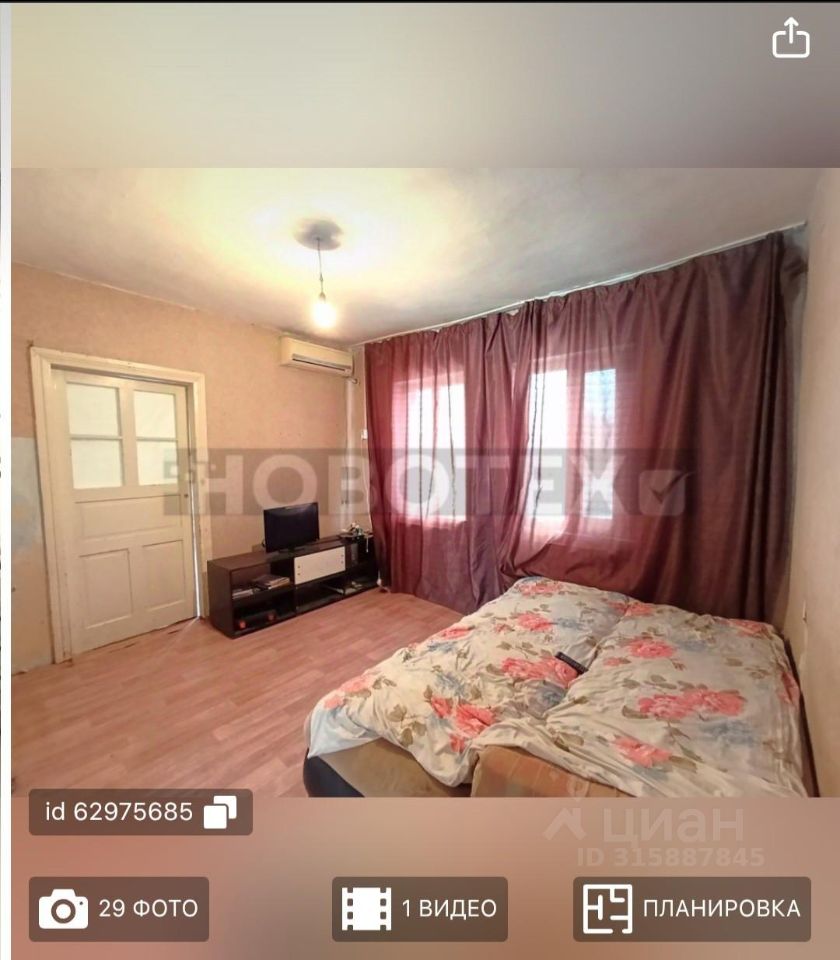Share this listing
This screenshot has height=960, width=840.
[x=791, y=39]
